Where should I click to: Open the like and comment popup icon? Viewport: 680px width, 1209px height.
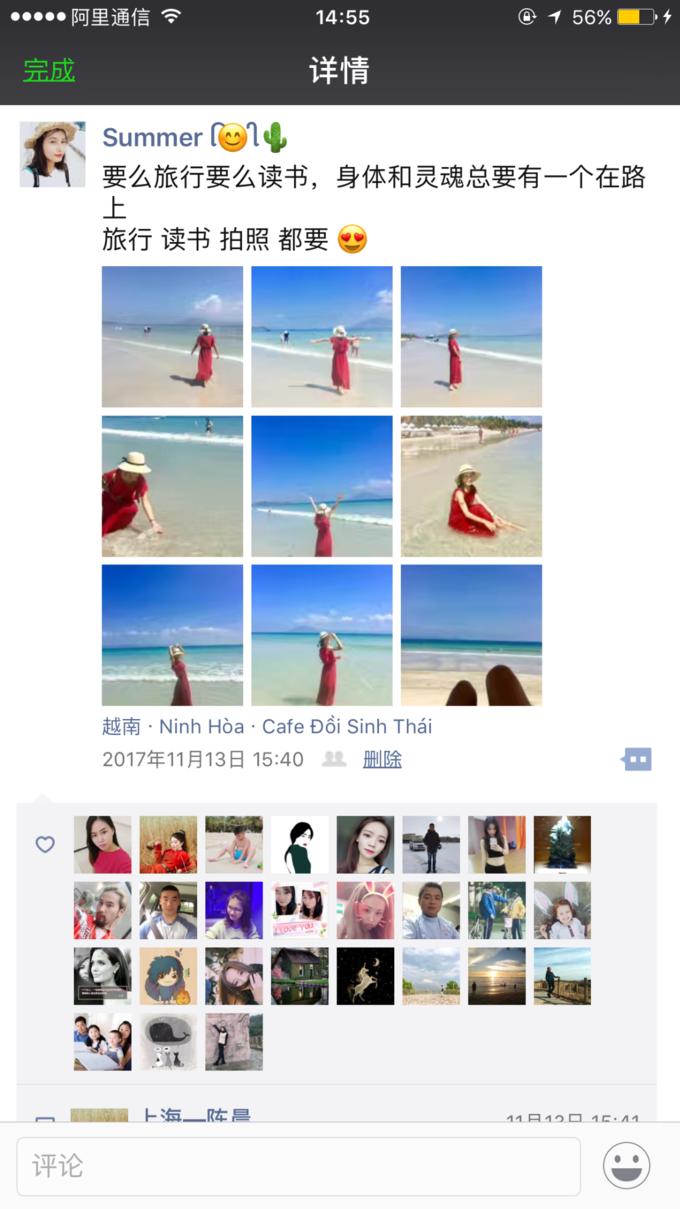point(636,760)
